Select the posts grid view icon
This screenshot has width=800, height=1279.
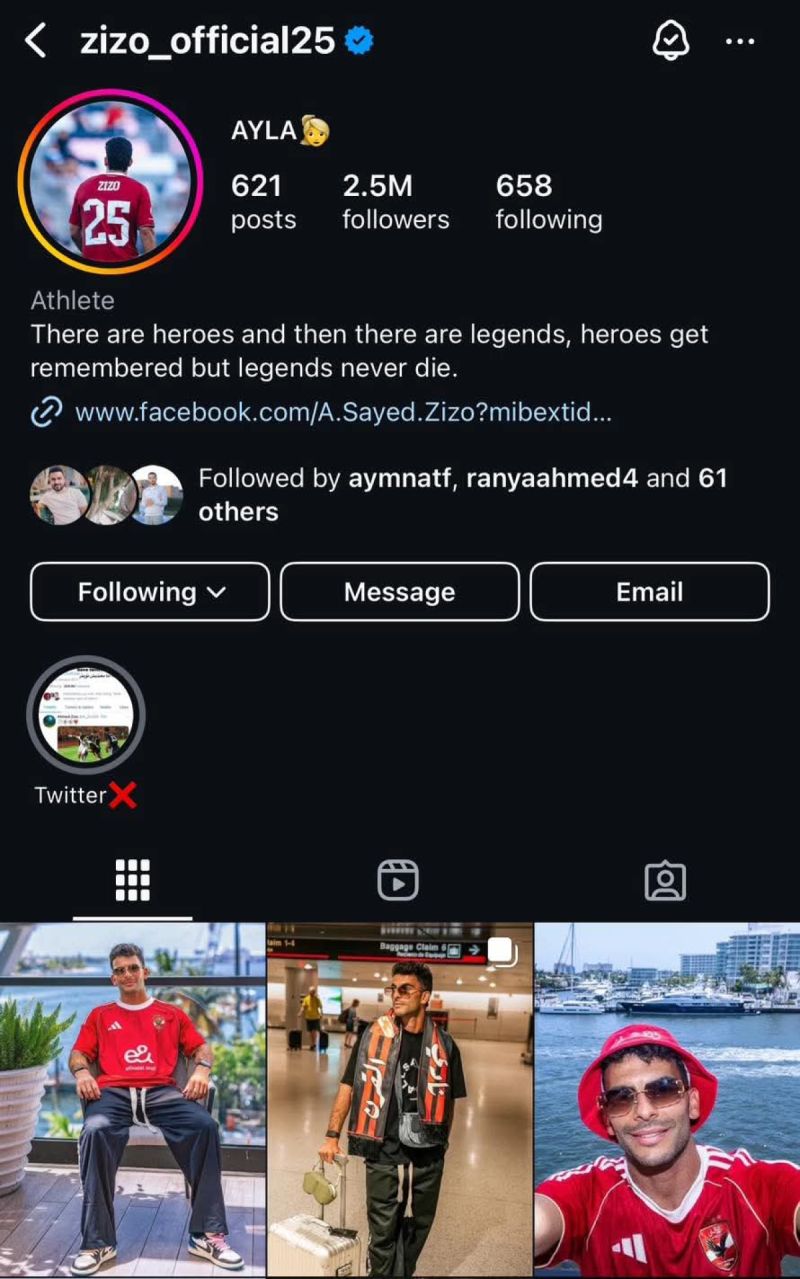[x=133, y=879]
